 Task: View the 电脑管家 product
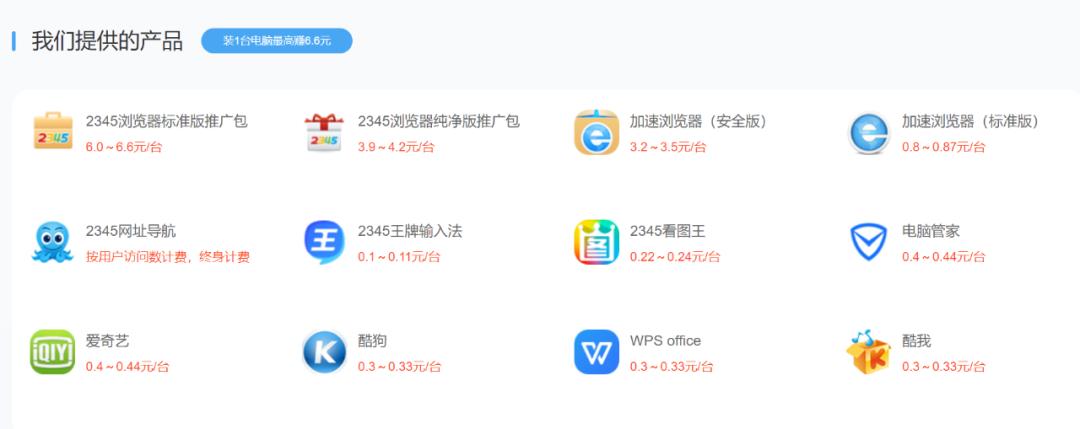point(930,231)
